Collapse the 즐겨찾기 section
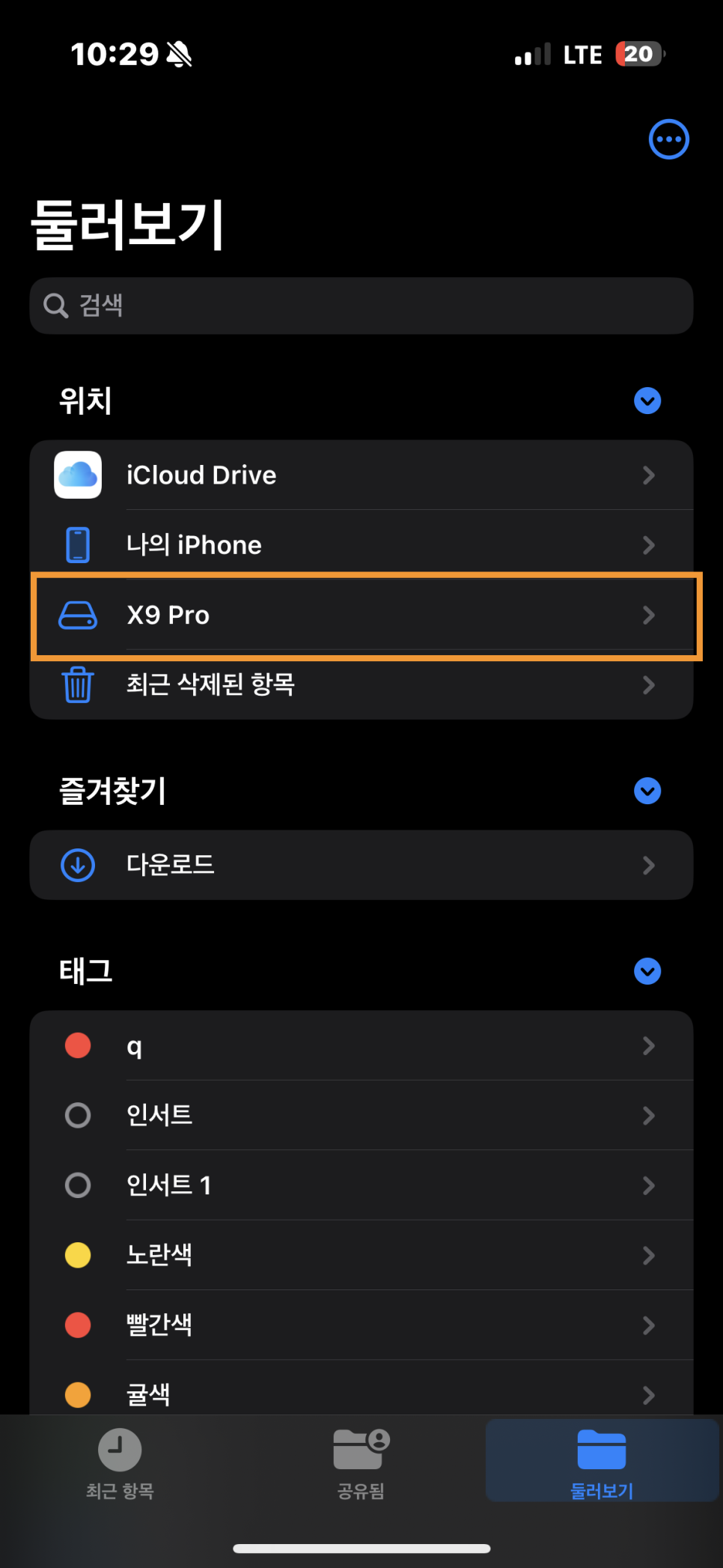 tap(647, 791)
